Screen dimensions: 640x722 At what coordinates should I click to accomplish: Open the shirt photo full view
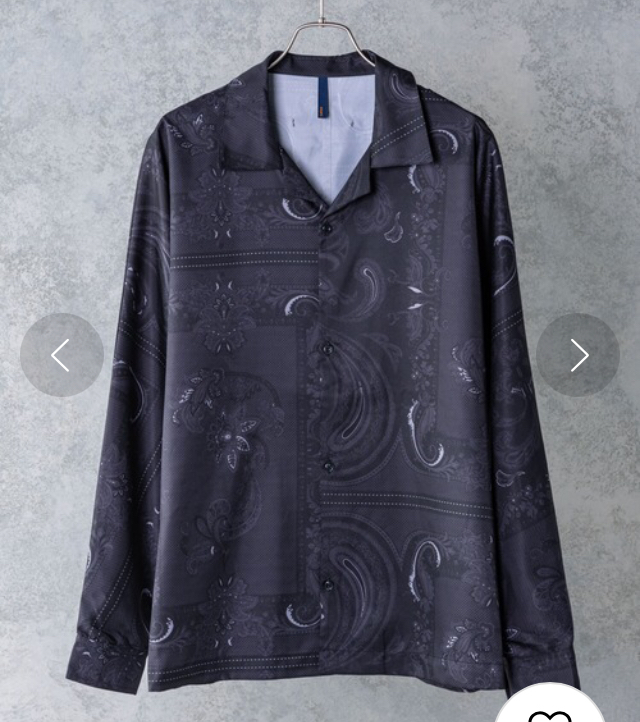pyautogui.click(x=320, y=400)
